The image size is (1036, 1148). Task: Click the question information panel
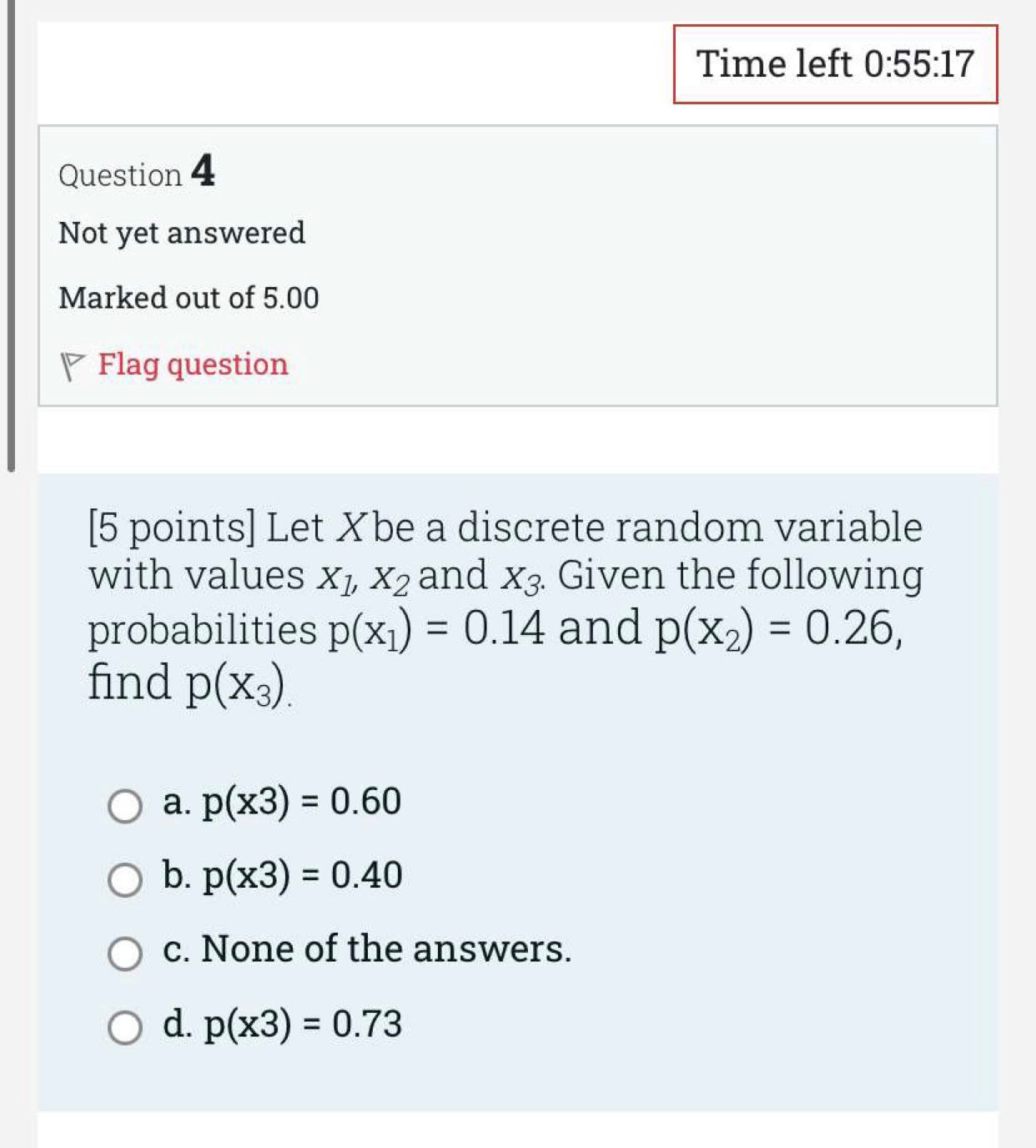517,267
